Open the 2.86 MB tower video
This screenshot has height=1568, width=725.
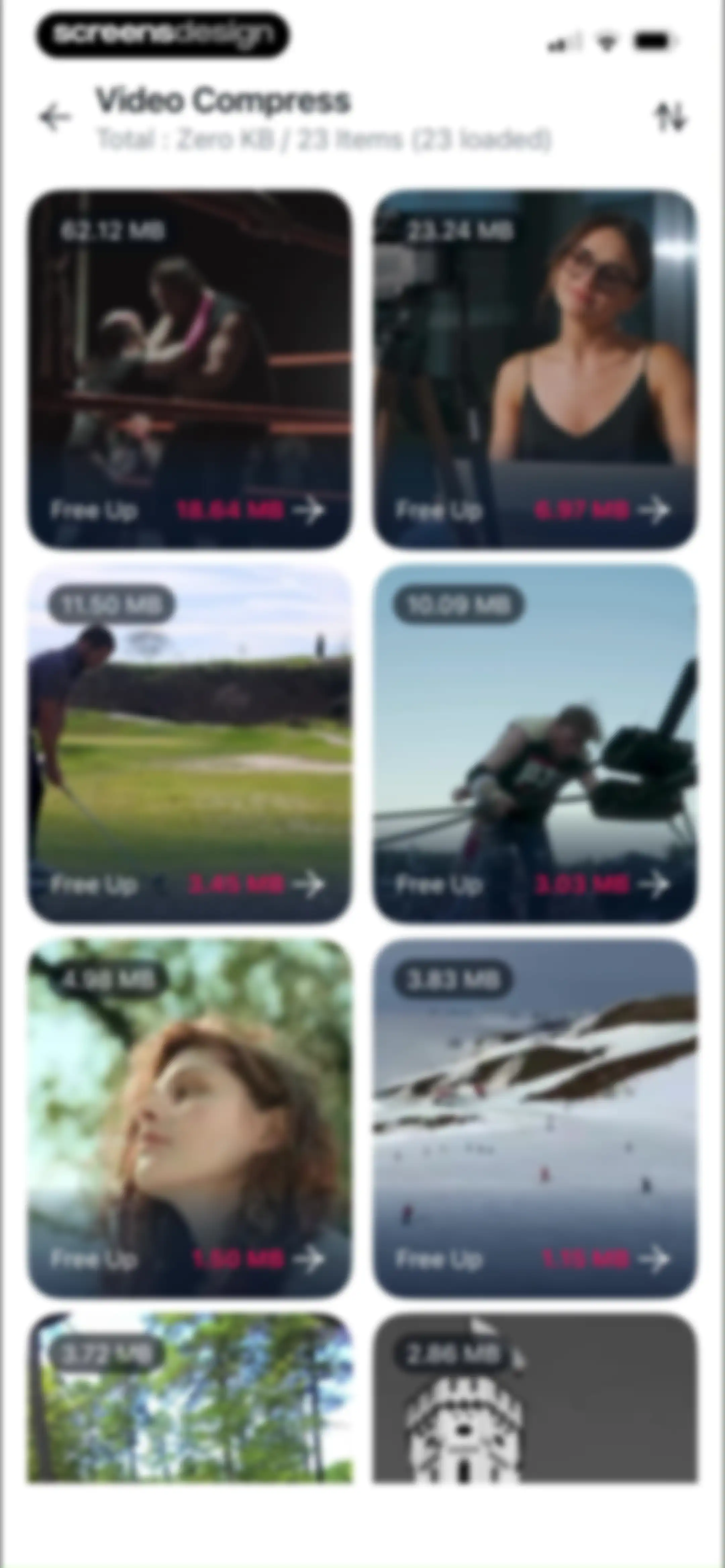535,1397
